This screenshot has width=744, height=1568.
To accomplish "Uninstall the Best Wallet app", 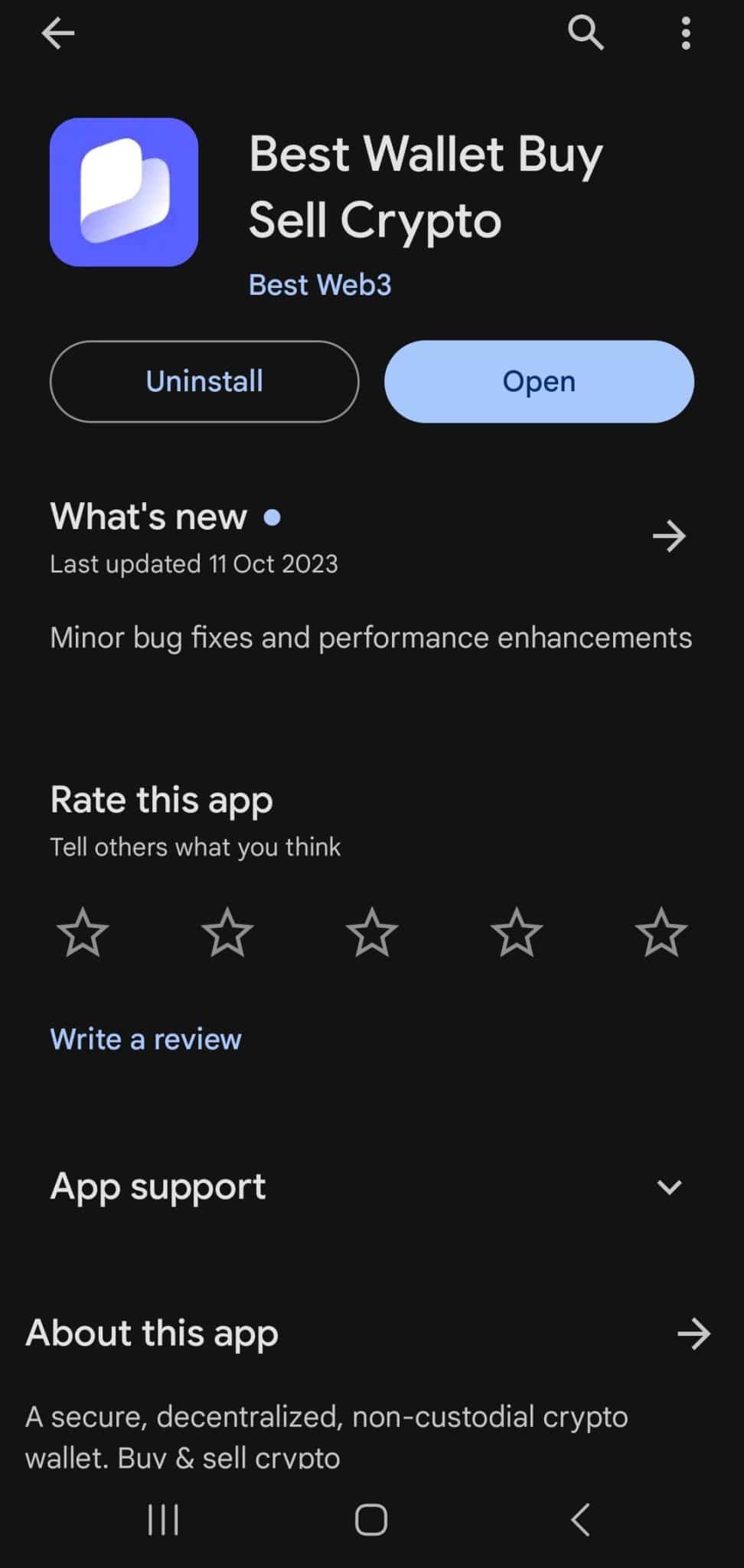I will pos(204,381).
